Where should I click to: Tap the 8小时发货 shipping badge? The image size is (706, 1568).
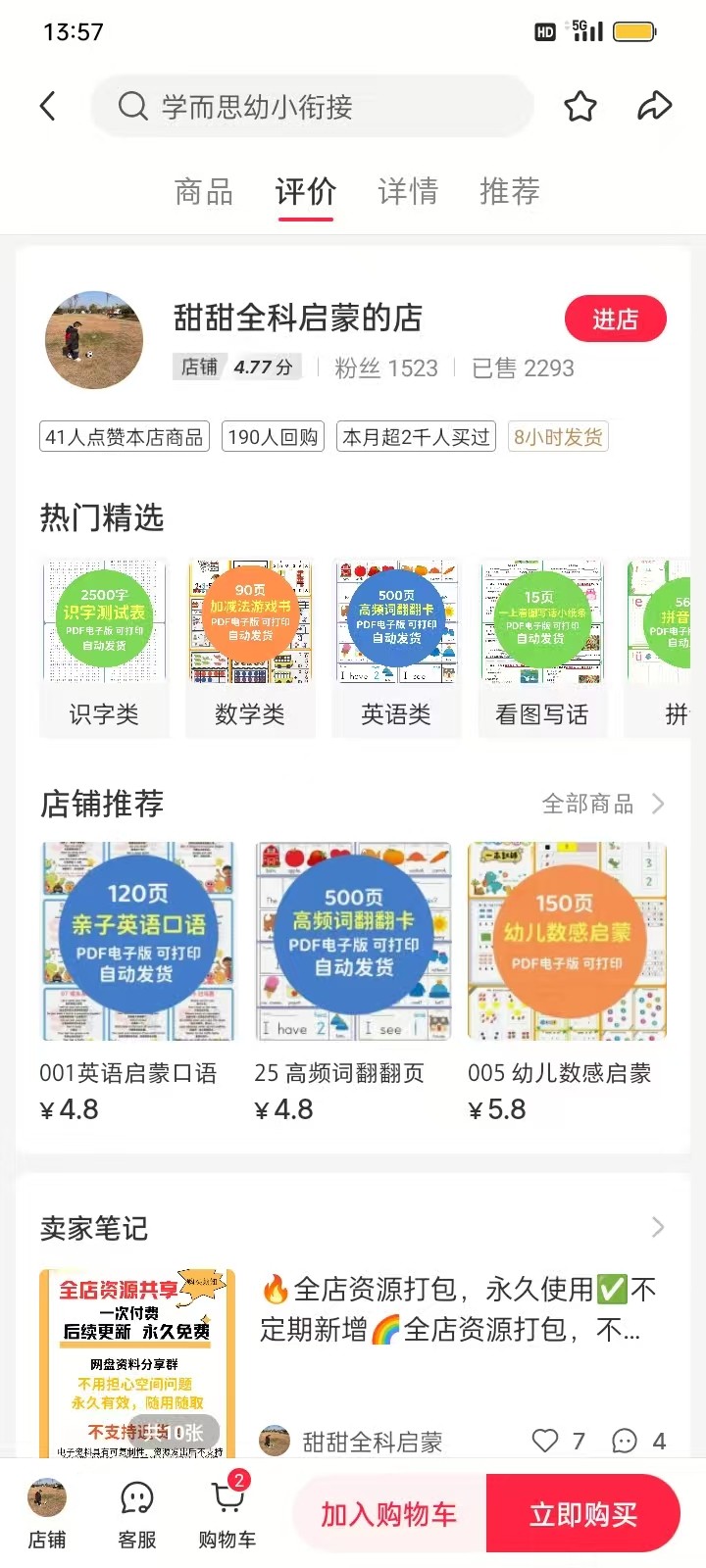pos(558,437)
